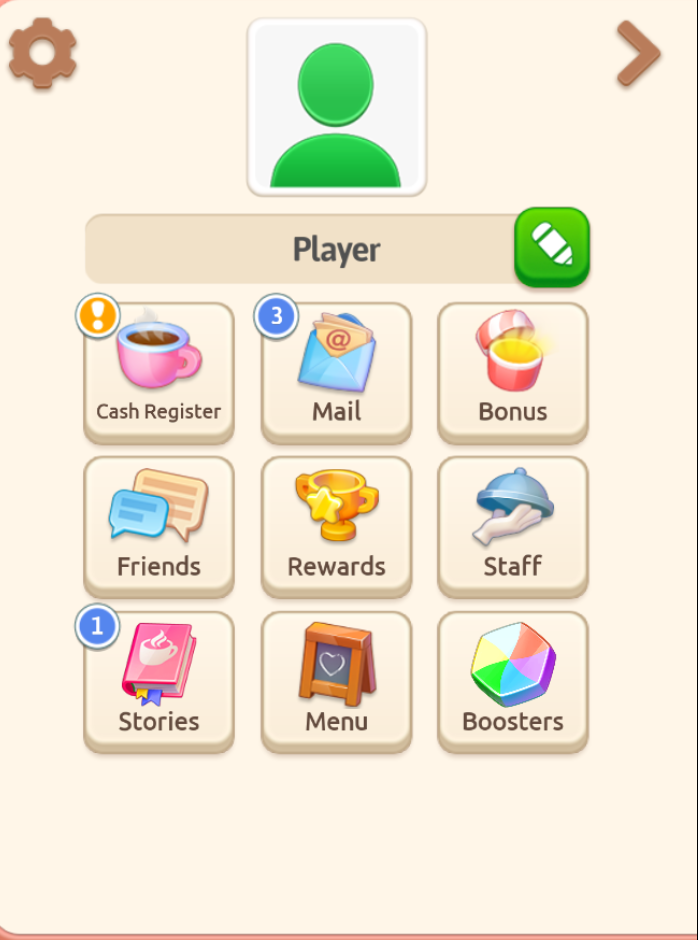This screenshot has width=698, height=940.
Task: Tap the right arrow to close panel
Action: point(637,54)
